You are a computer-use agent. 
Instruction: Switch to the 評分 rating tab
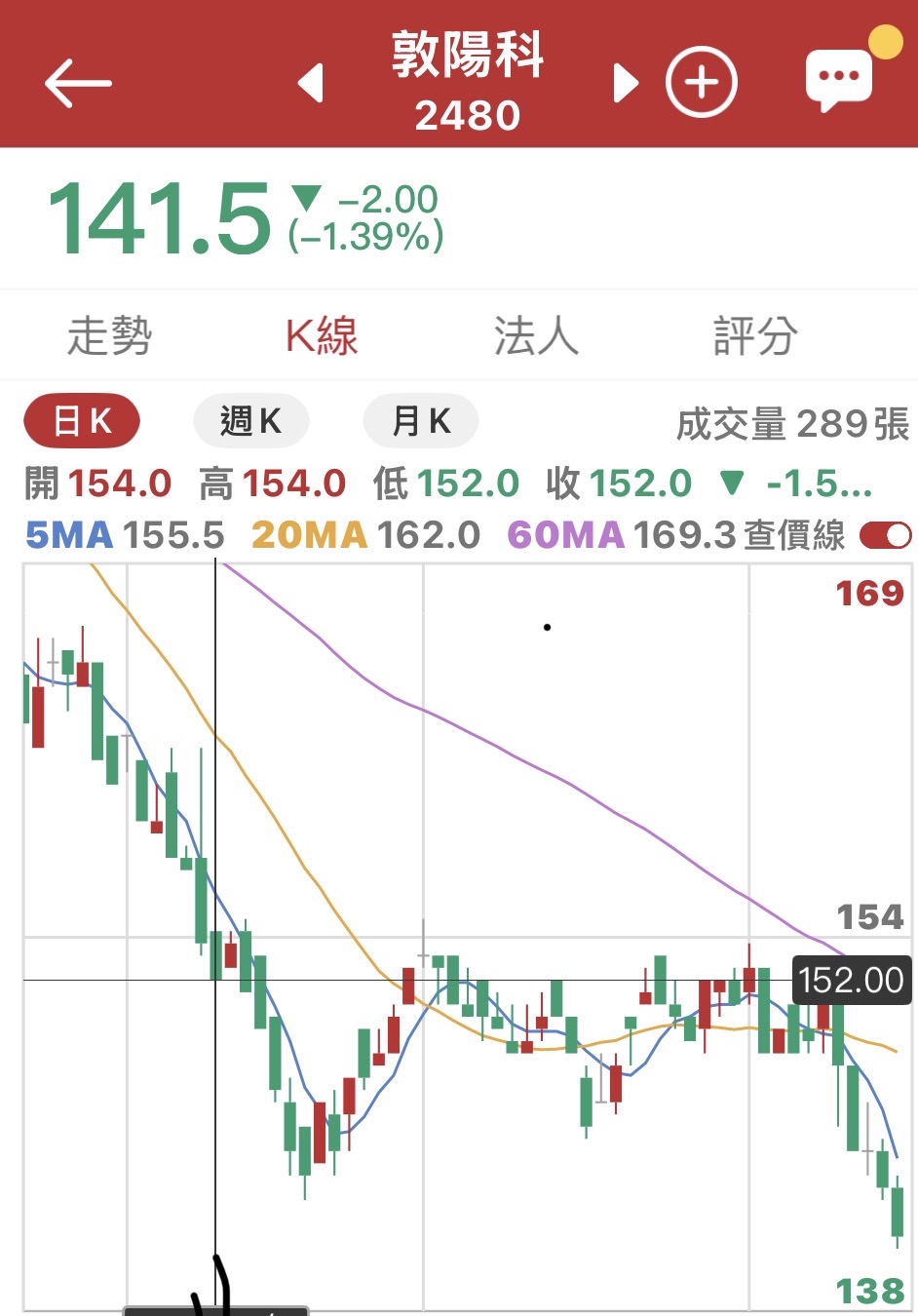pyautogui.click(x=753, y=334)
